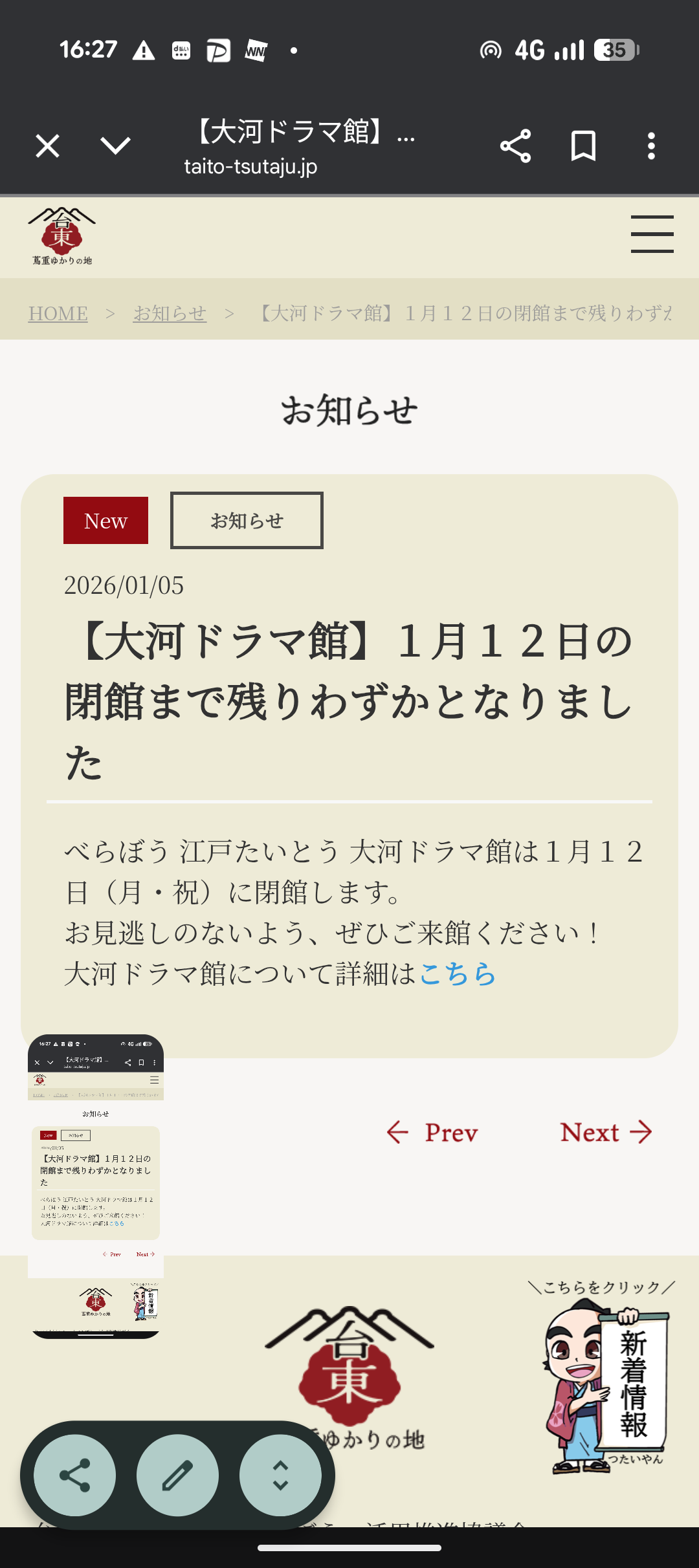
Task: Open the site hamburger menu
Action: click(x=652, y=234)
